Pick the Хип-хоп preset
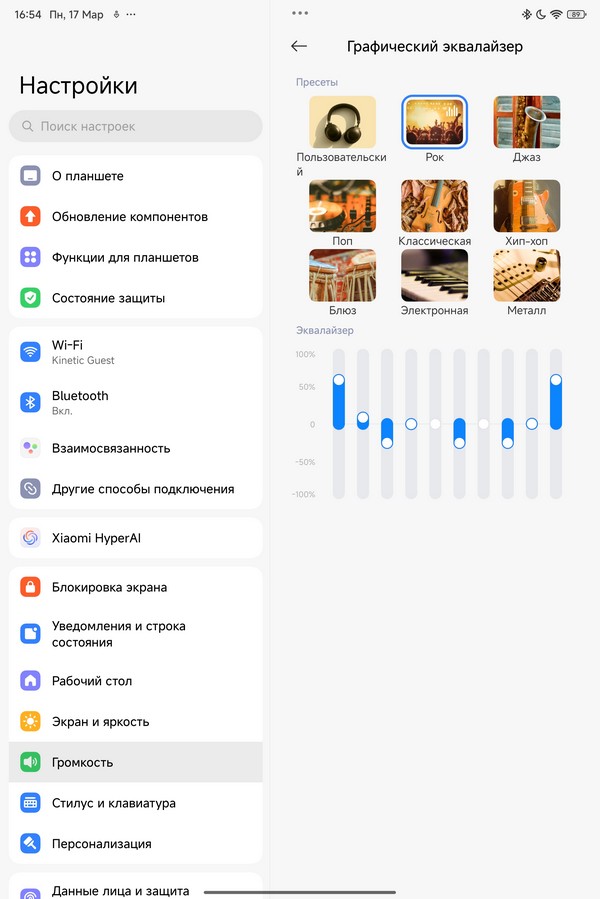 tap(526, 206)
